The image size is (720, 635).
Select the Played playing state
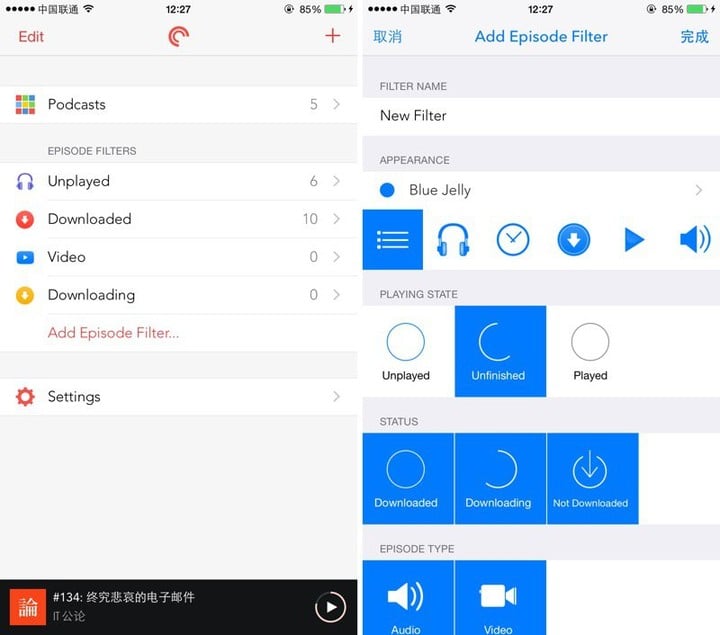(x=590, y=352)
